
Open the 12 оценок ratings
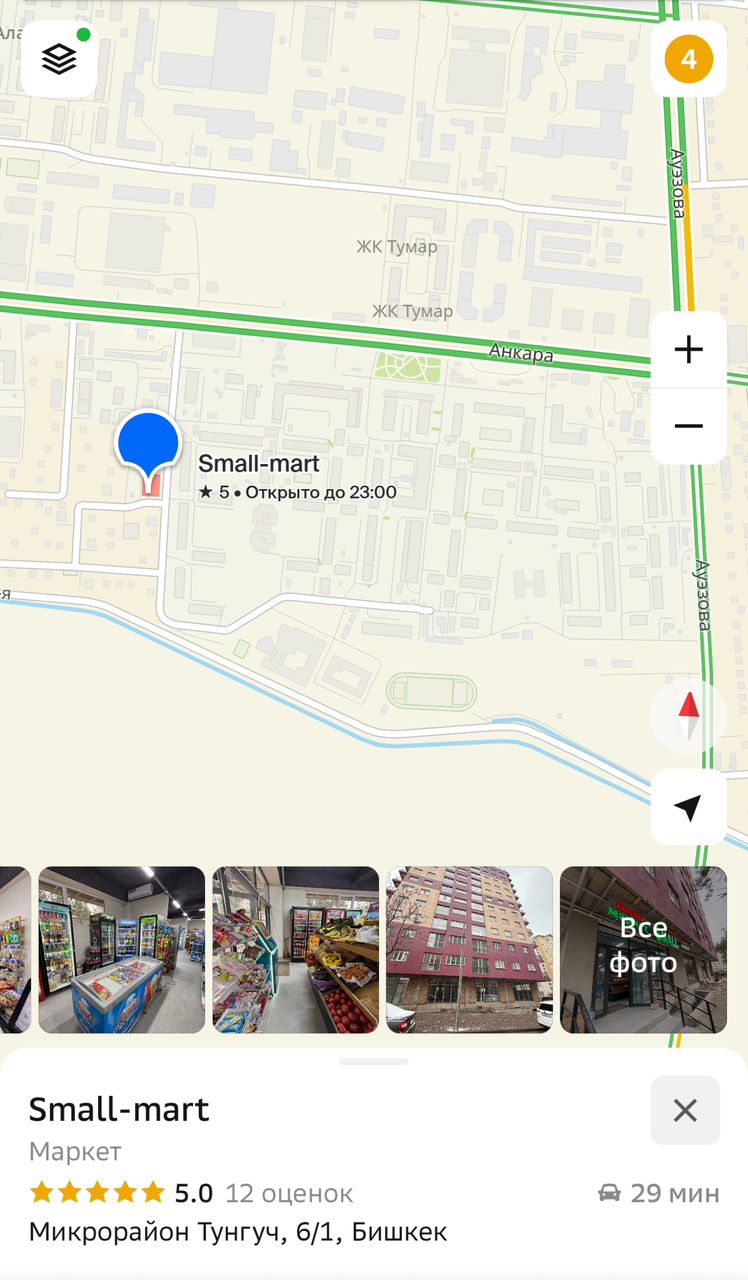tap(289, 1193)
